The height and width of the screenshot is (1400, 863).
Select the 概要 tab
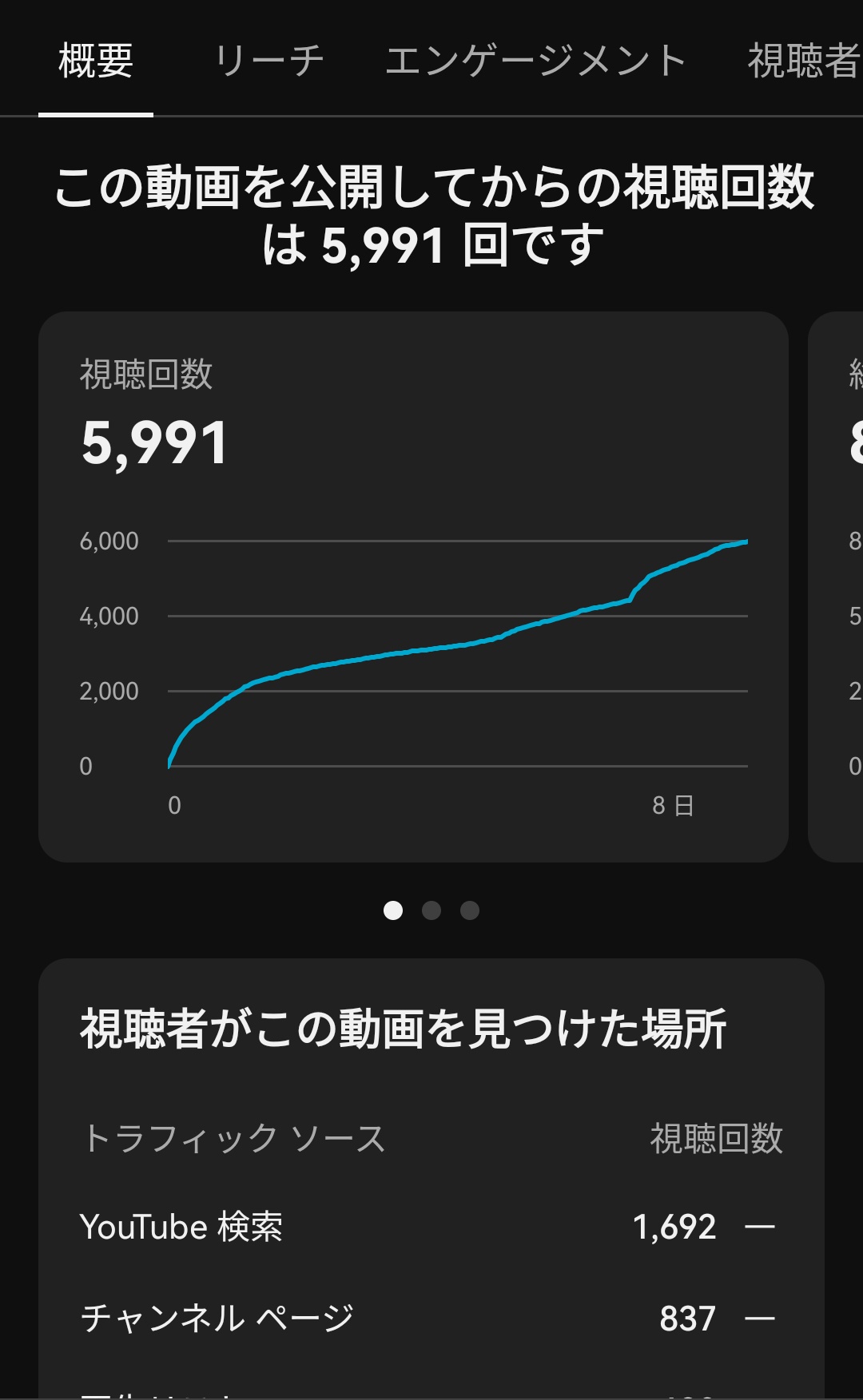[x=96, y=61]
